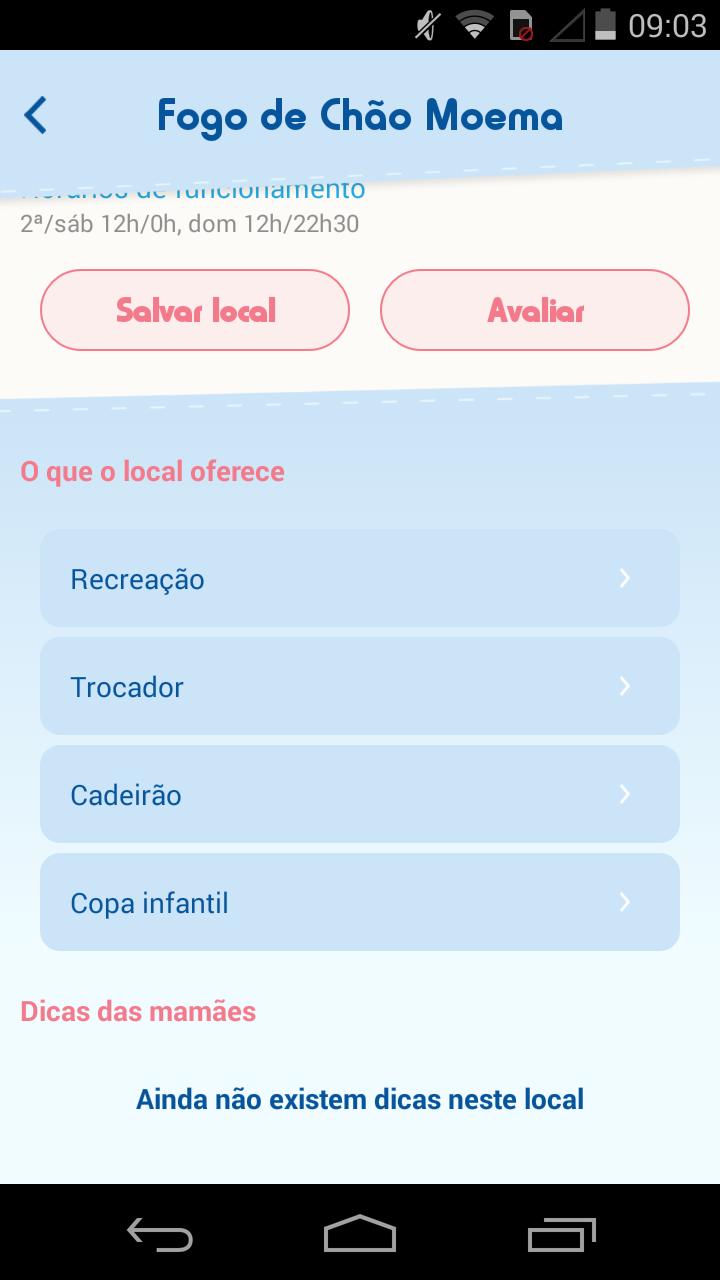
Task: Tap the back arrow icon
Action: click(35, 114)
